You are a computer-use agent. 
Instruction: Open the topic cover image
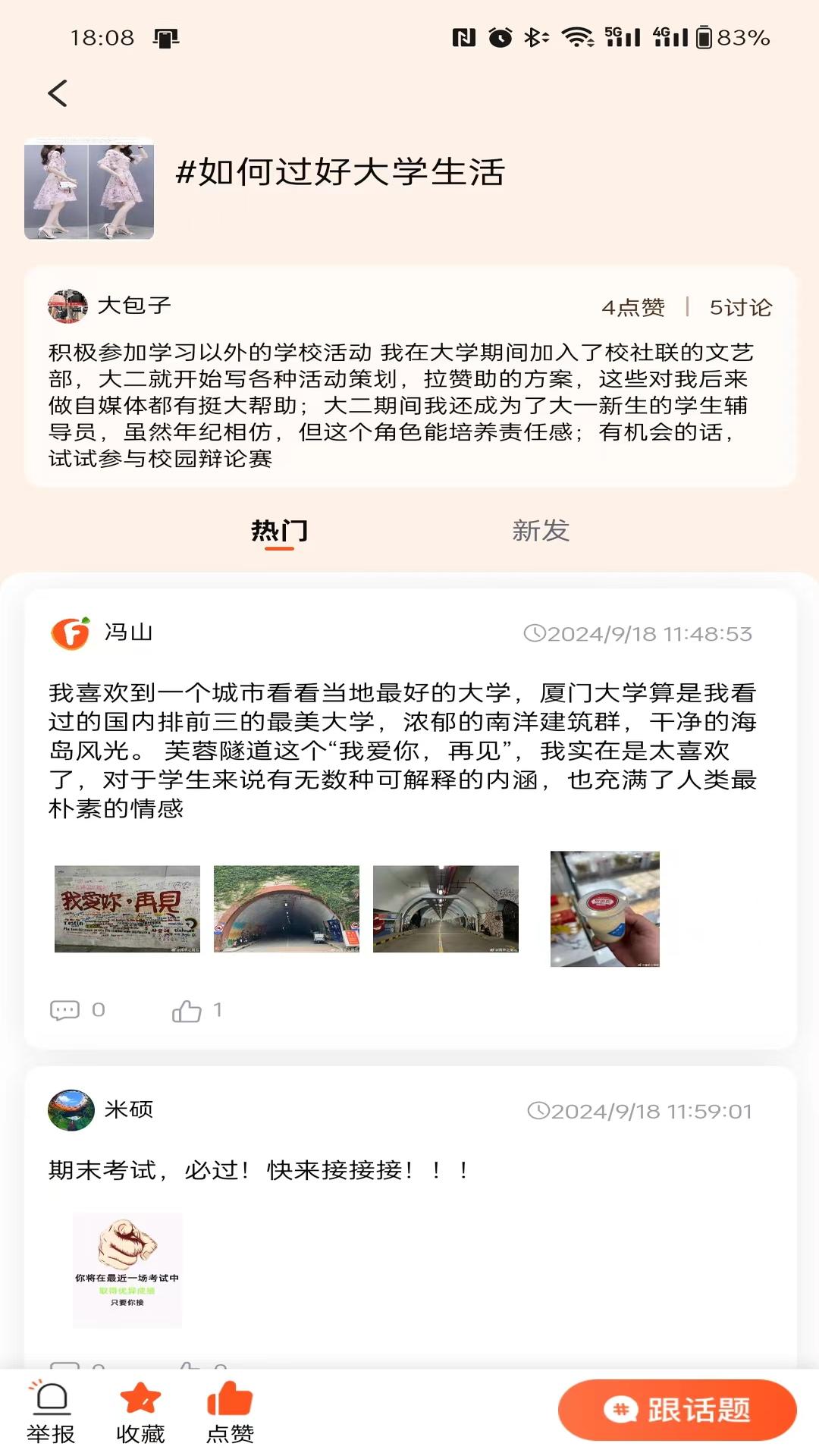click(89, 190)
